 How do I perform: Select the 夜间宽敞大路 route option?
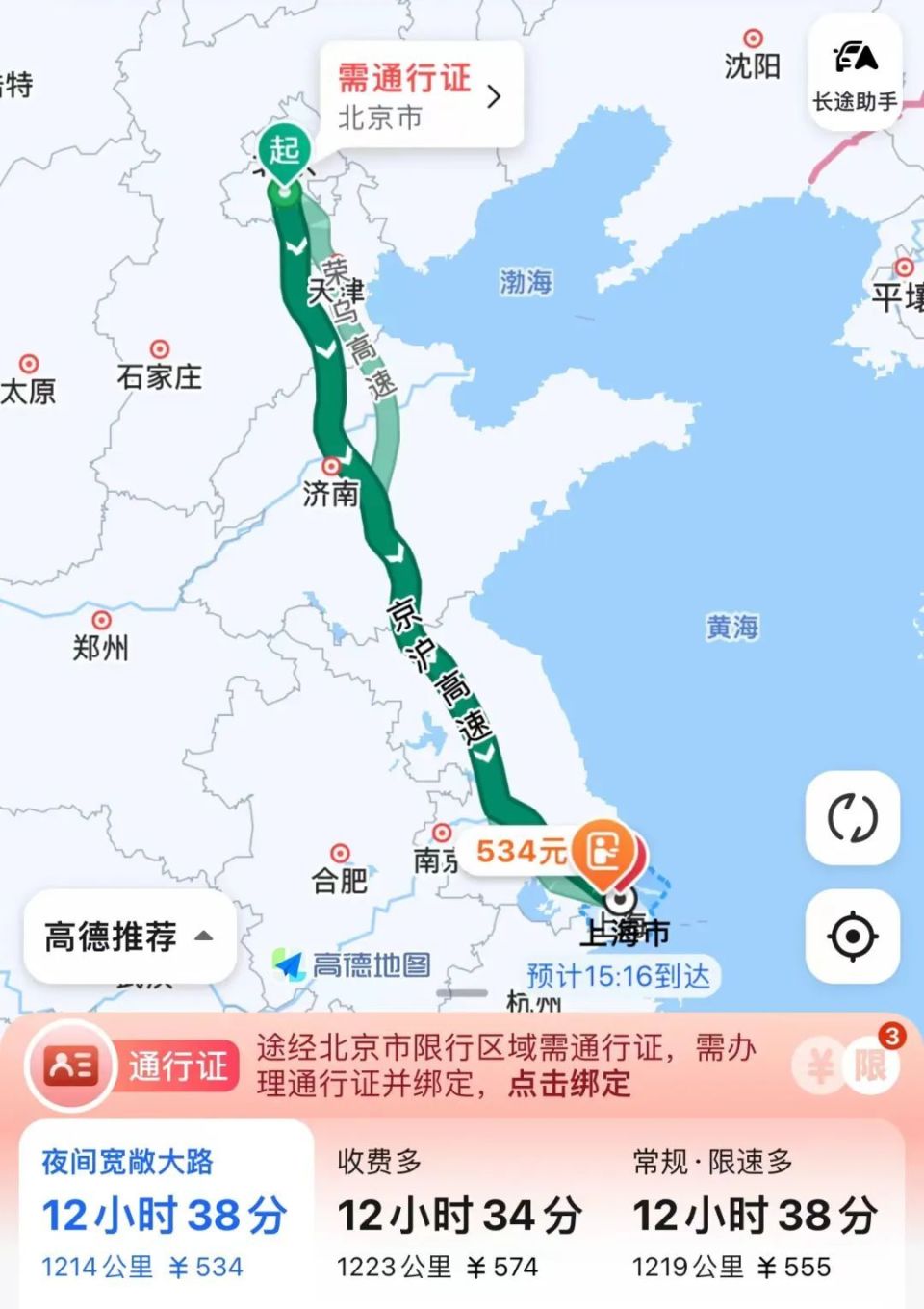click(166, 1213)
